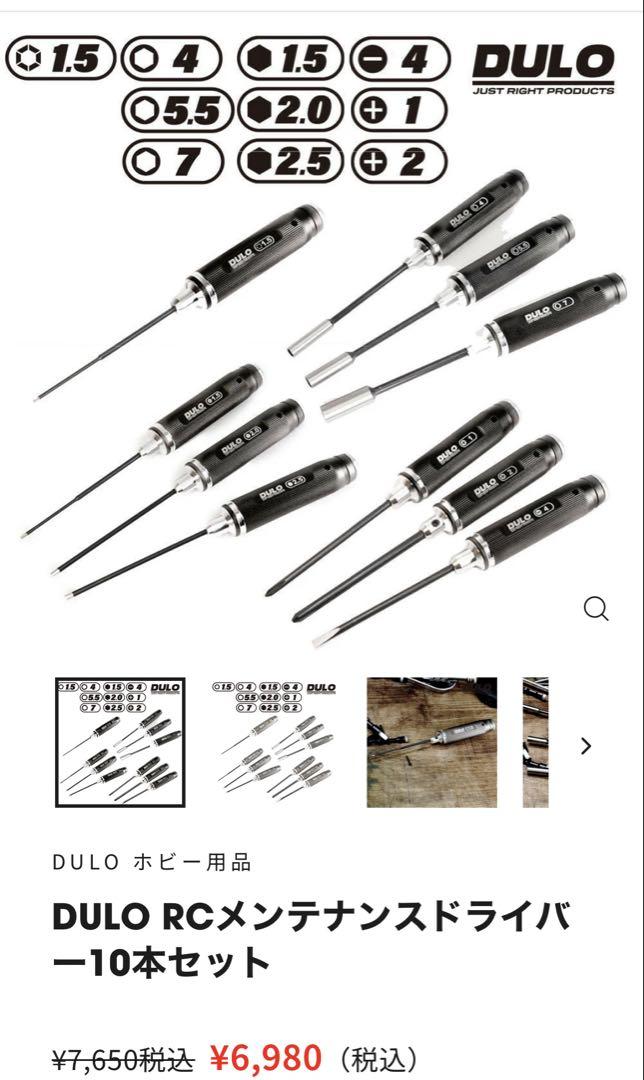644x1080 pixels.
Task: Zoom the product image with the magnifier icon
Action: 596,609
